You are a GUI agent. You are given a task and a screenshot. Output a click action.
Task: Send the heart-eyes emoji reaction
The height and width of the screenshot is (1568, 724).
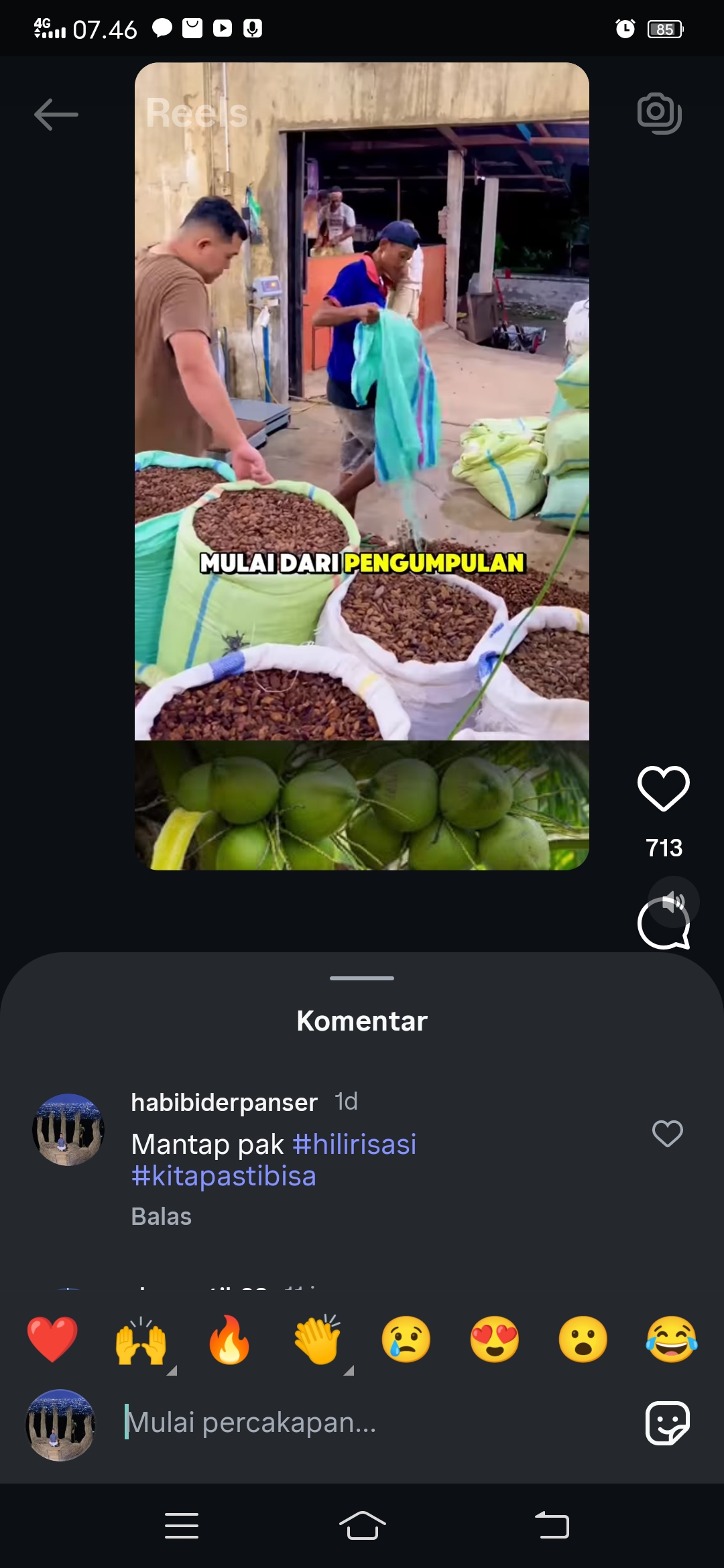coord(495,1340)
